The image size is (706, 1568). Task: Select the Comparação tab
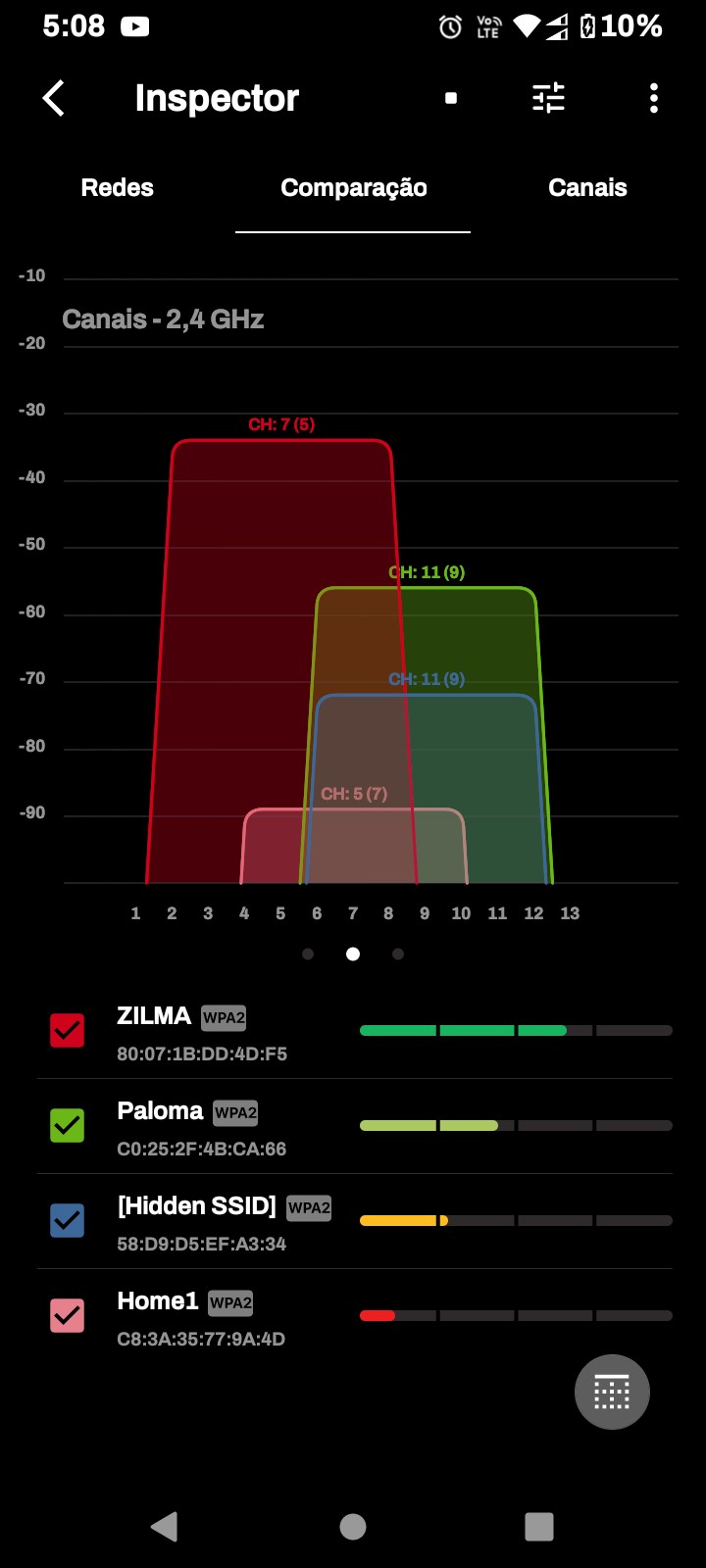click(353, 188)
